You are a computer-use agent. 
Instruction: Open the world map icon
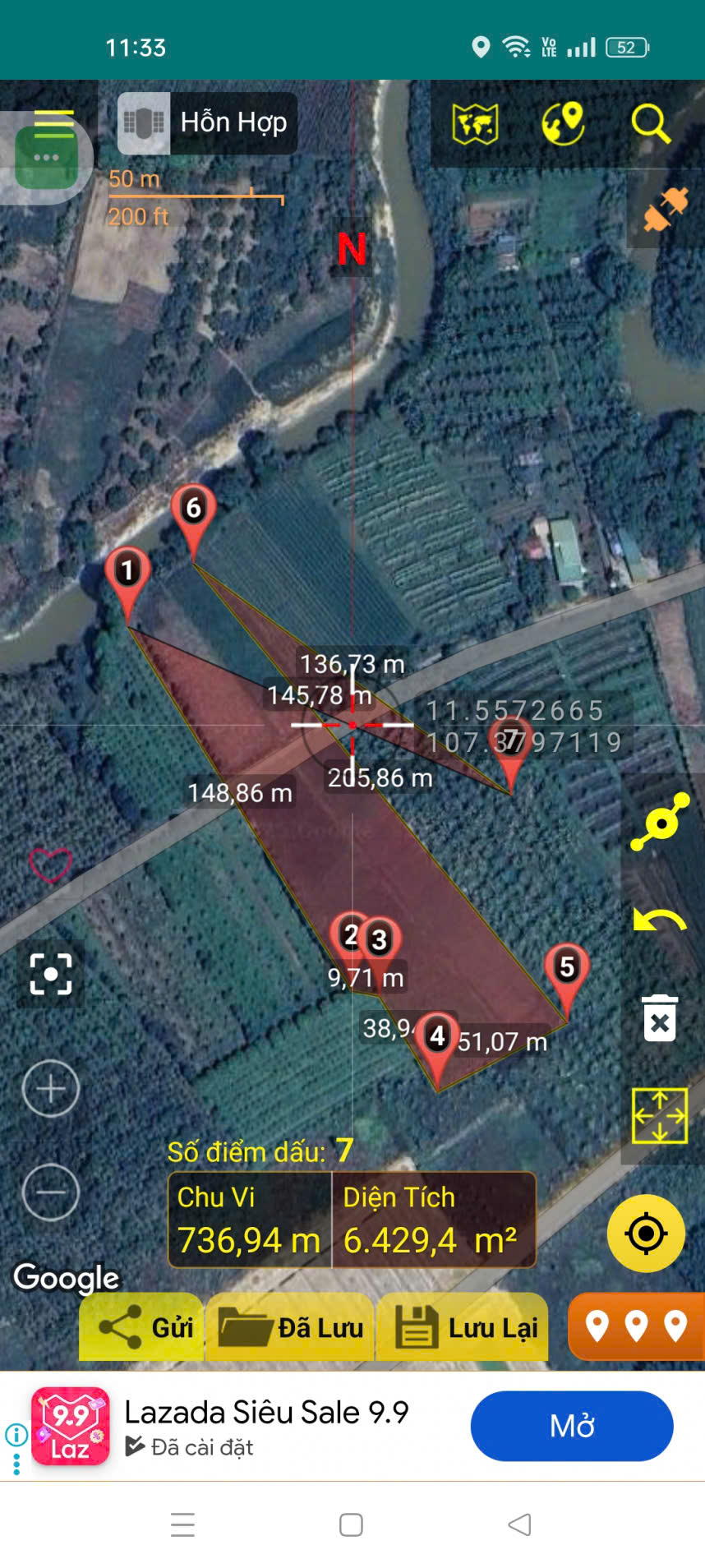pos(475,125)
